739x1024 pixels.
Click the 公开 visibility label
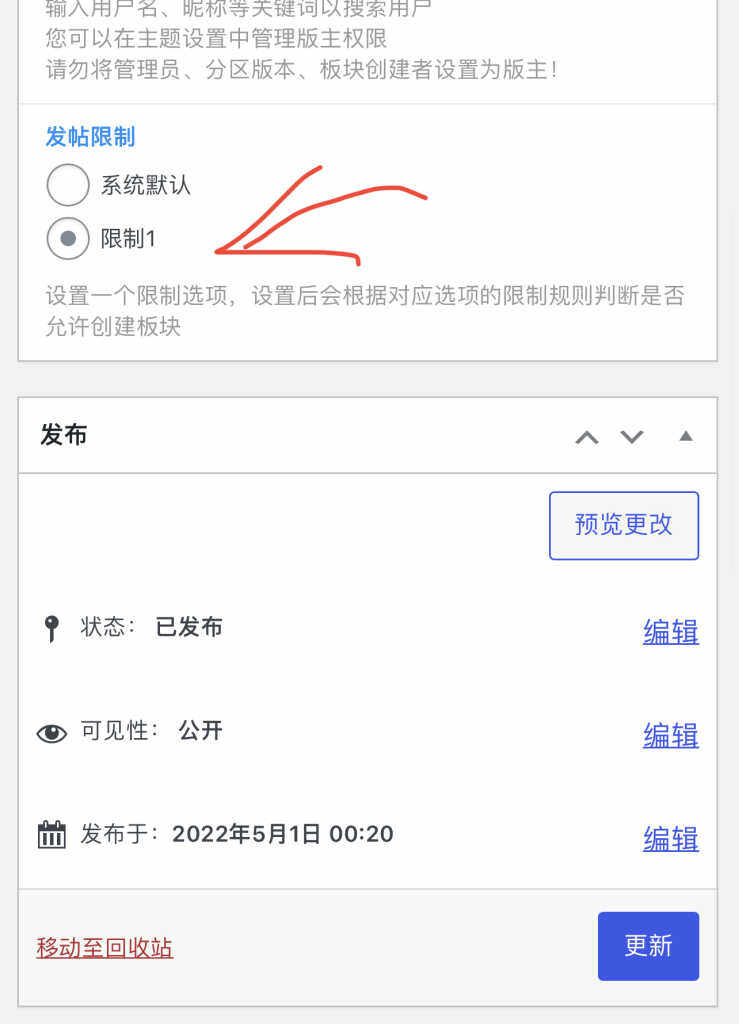[198, 731]
